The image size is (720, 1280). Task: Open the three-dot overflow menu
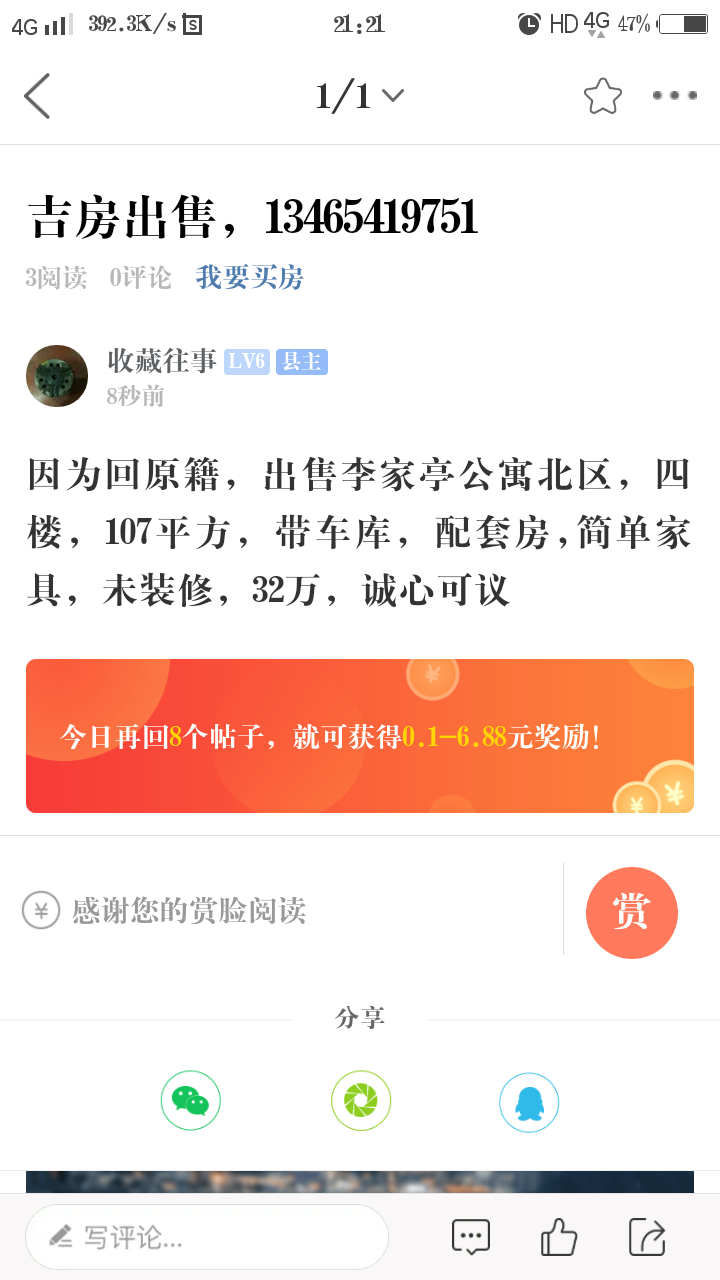(x=675, y=96)
